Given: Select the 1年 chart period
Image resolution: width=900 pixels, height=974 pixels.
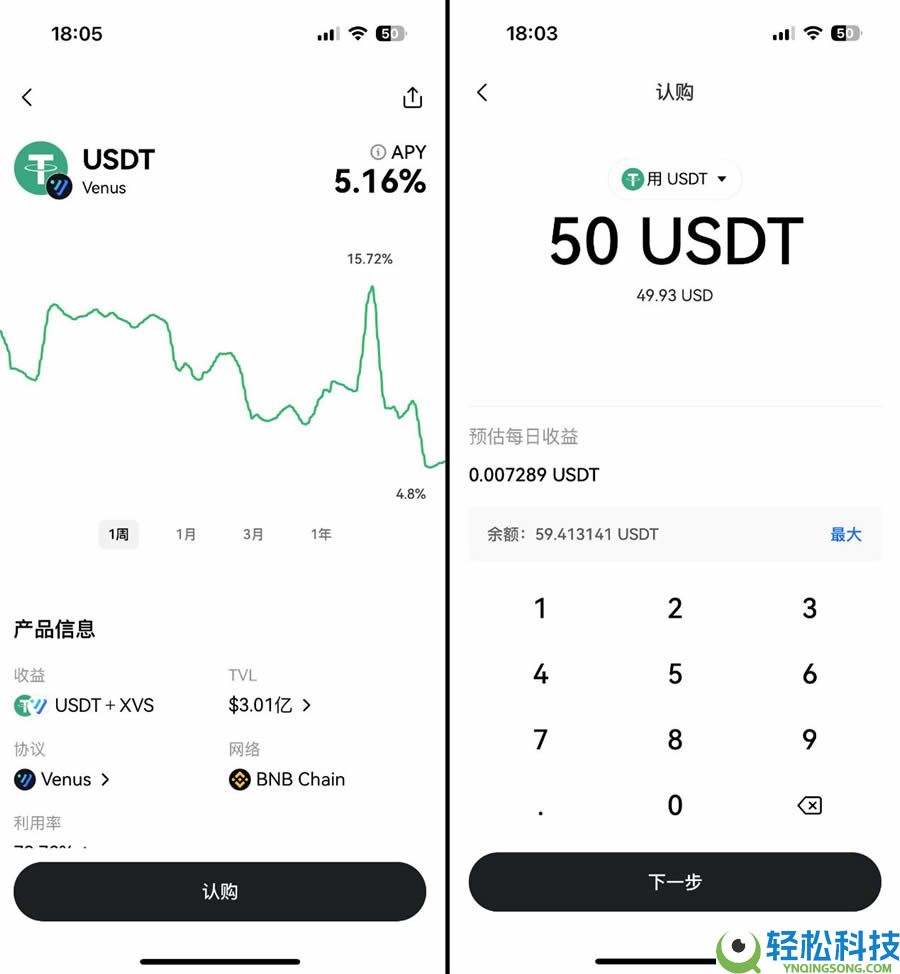Looking at the screenshot, I should coord(321,534).
